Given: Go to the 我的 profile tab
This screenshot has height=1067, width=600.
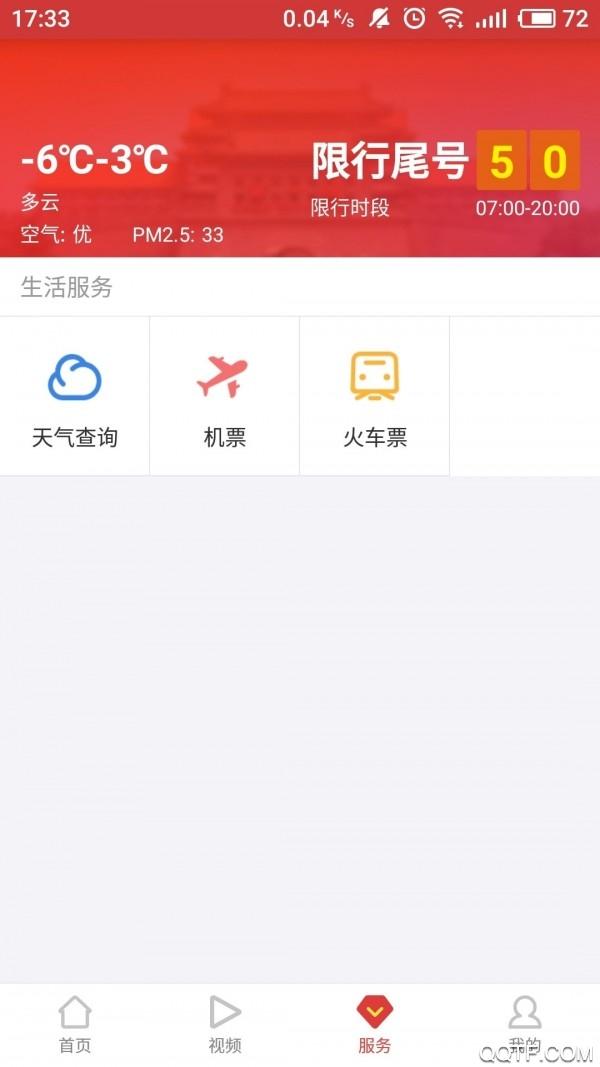Looking at the screenshot, I should [524, 1025].
